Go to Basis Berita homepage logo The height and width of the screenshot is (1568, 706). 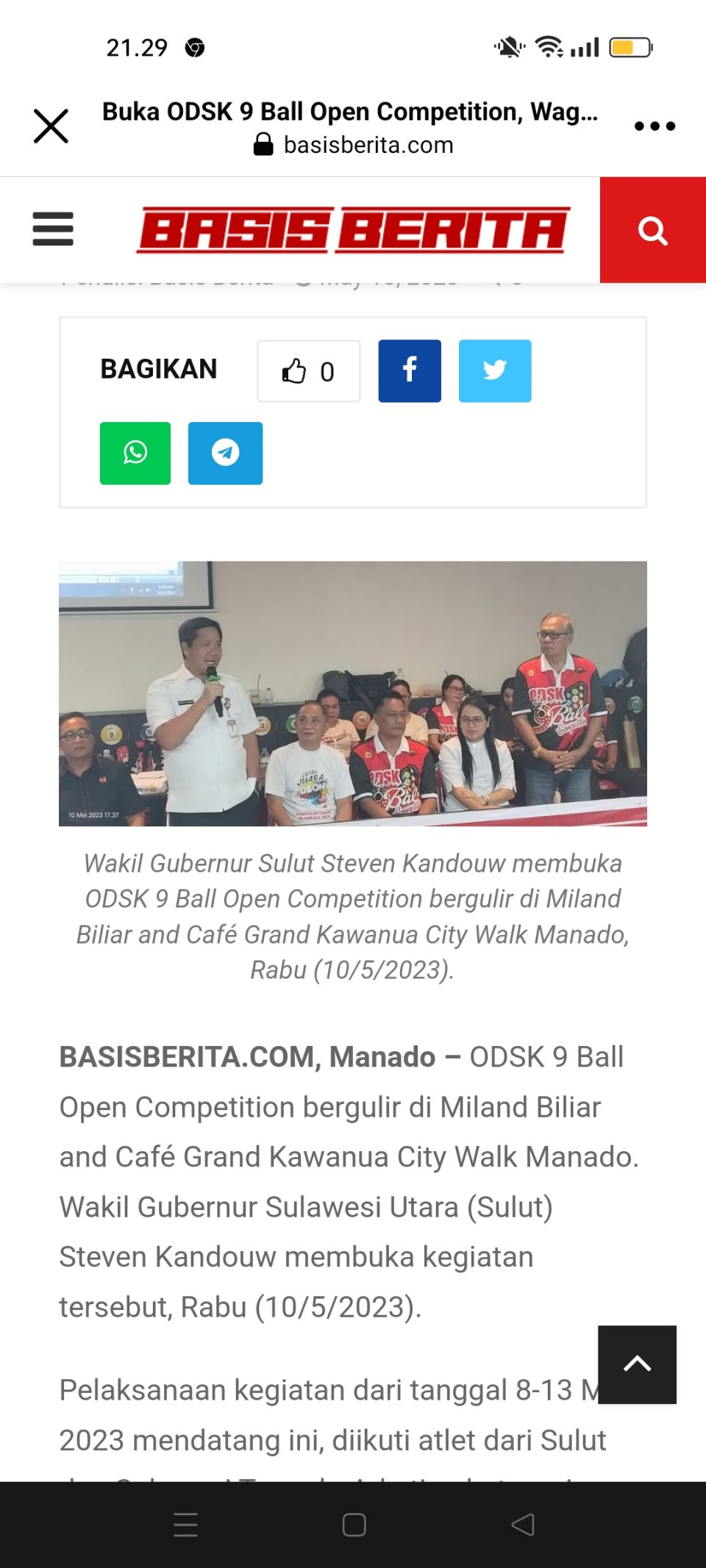tap(353, 230)
